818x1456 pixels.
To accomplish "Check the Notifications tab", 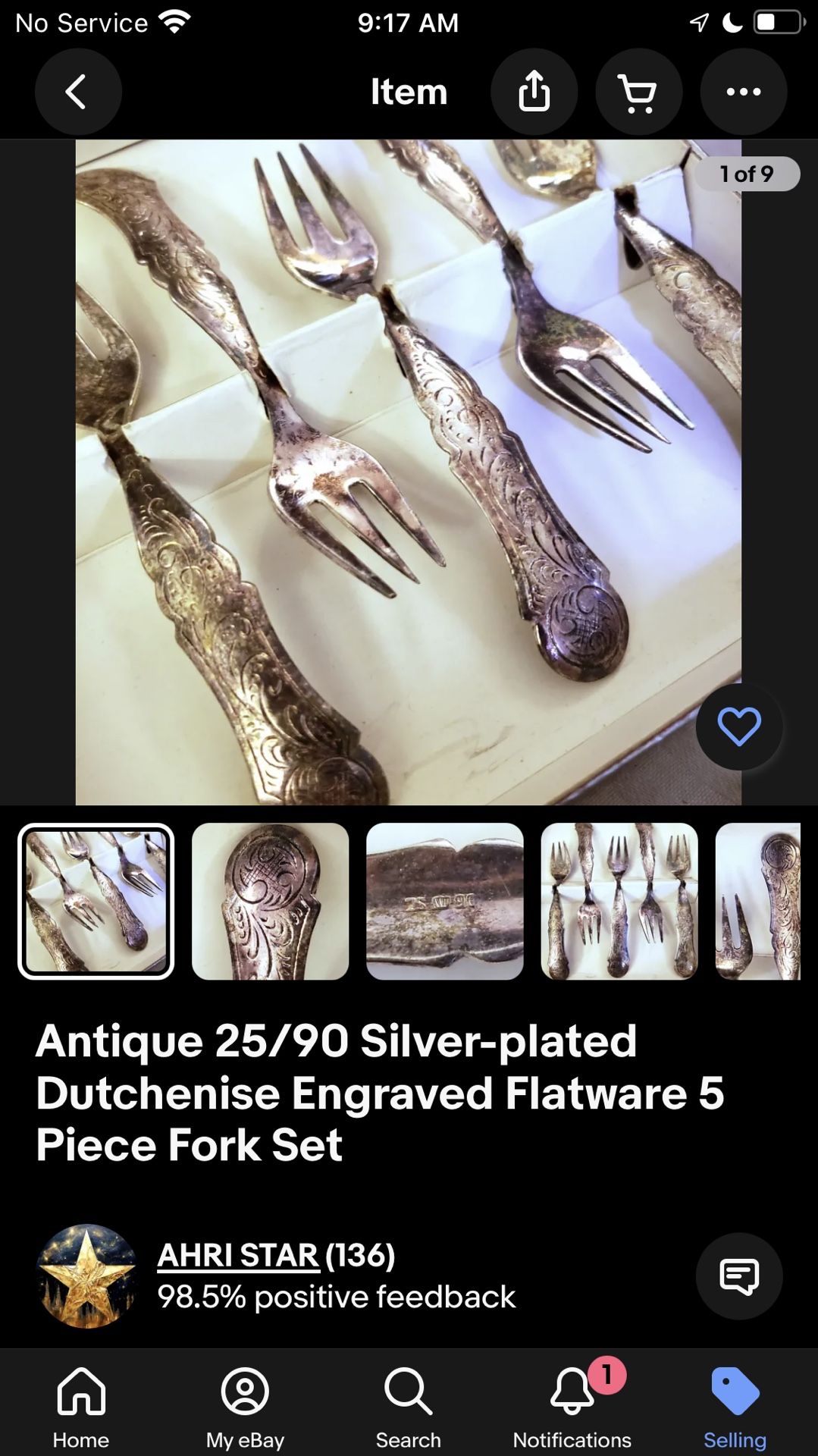I will click(572, 1407).
